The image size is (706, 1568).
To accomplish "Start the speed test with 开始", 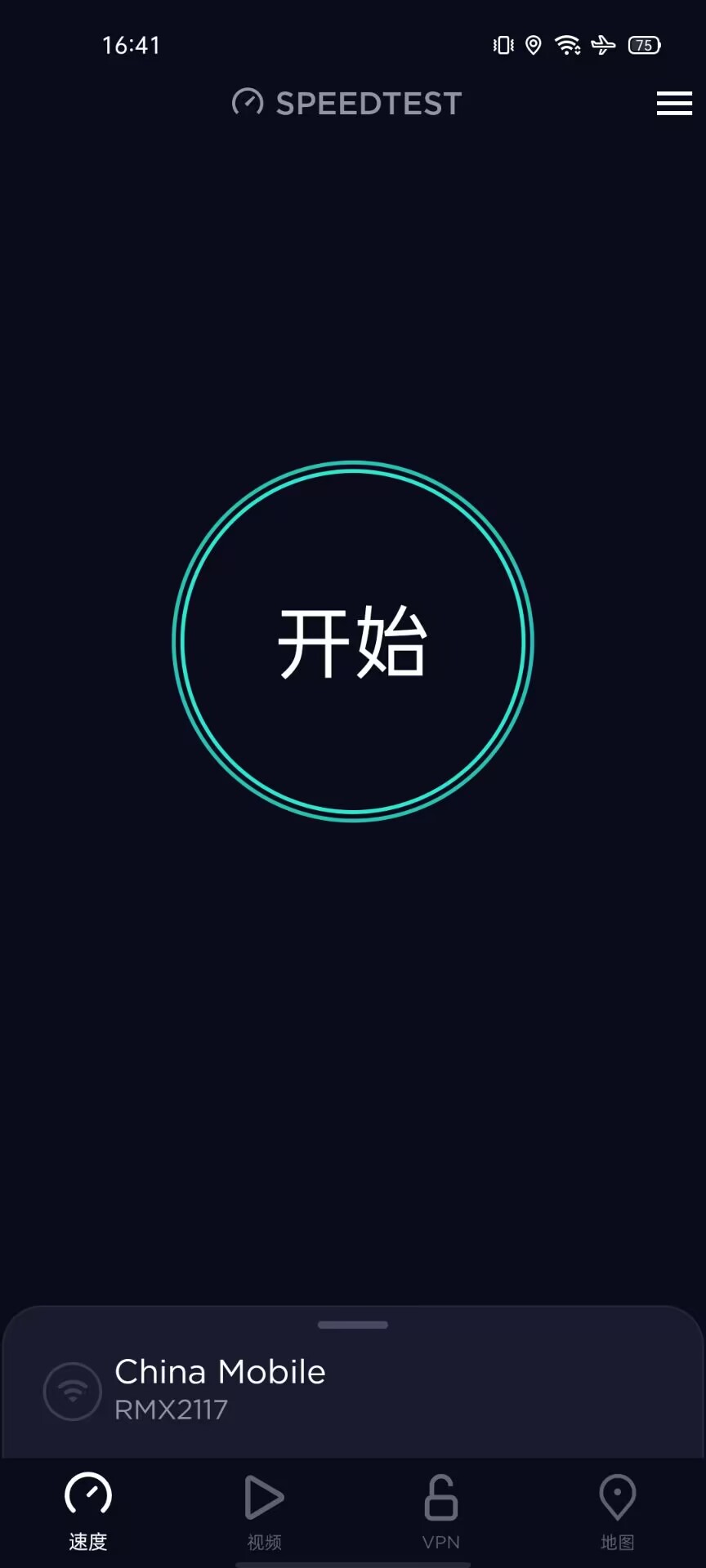I will tap(353, 641).
